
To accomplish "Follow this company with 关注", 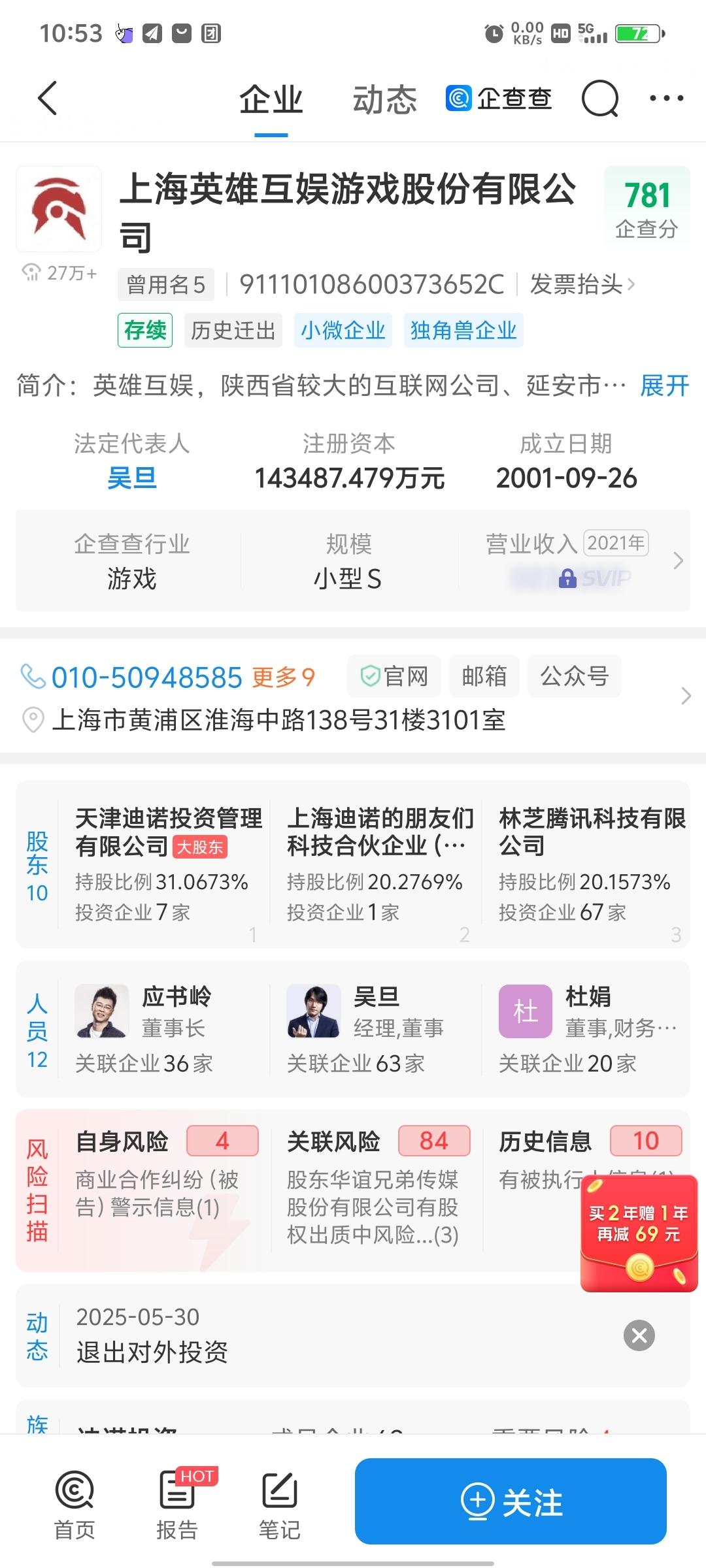I will [x=511, y=1501].
